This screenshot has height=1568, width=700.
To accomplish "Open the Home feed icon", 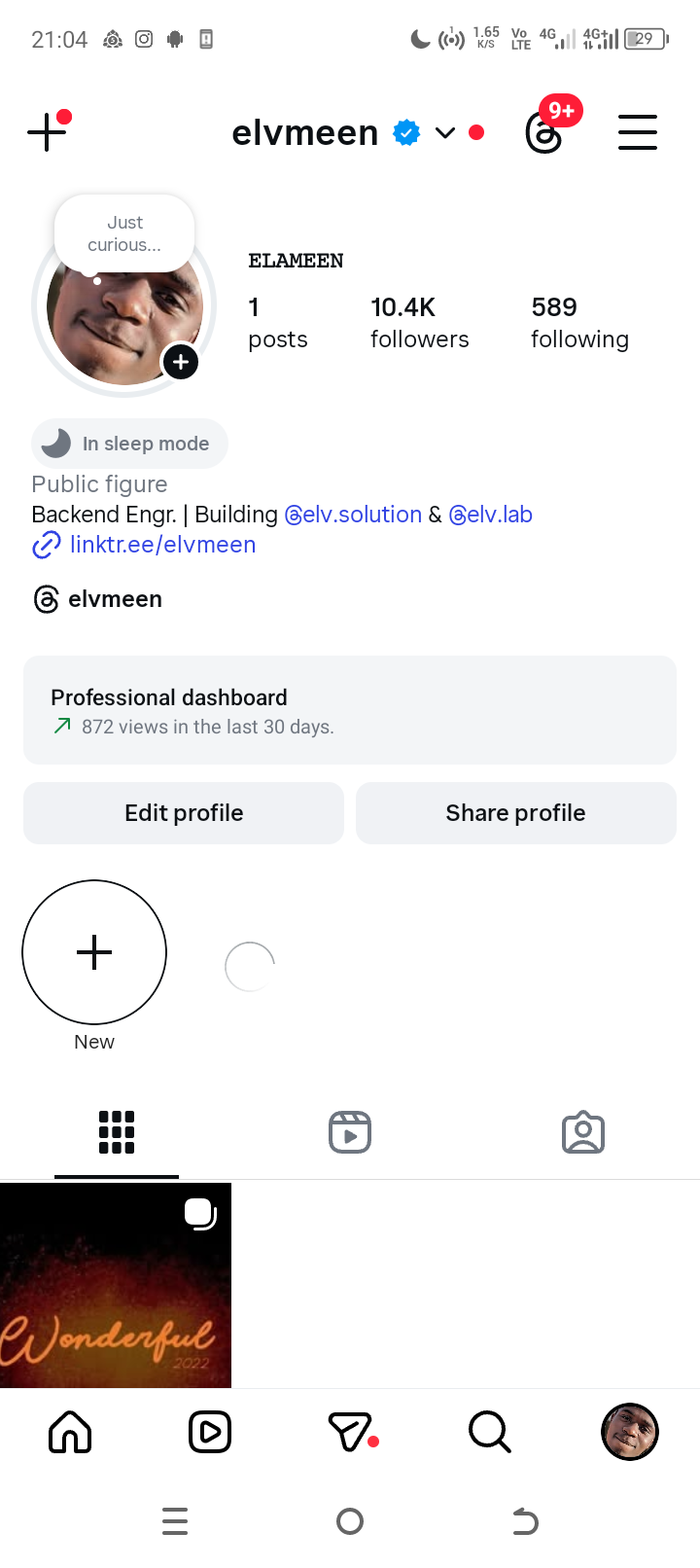I will coord(69,1431).
